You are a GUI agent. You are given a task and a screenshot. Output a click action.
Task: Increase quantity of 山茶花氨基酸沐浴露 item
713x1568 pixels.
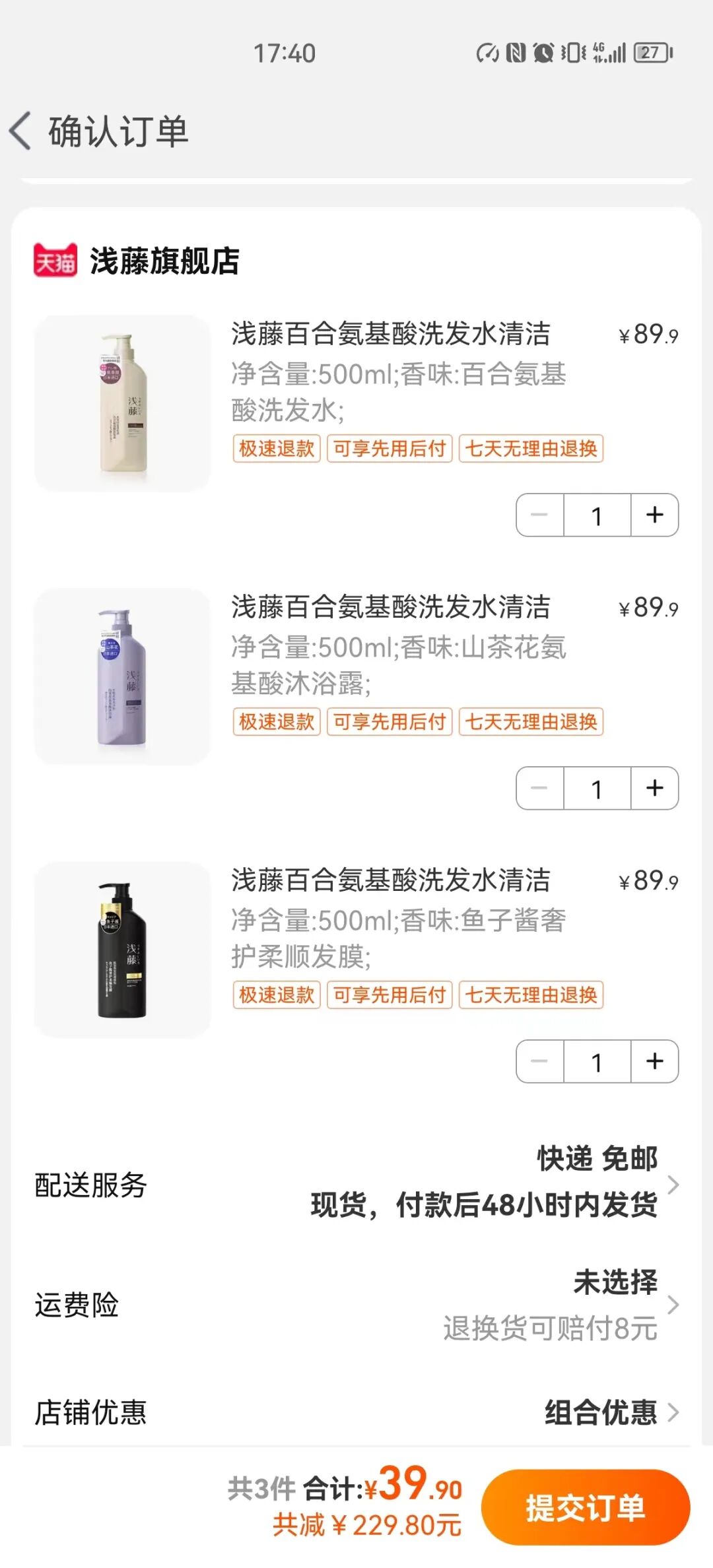[x=654, y=789]
